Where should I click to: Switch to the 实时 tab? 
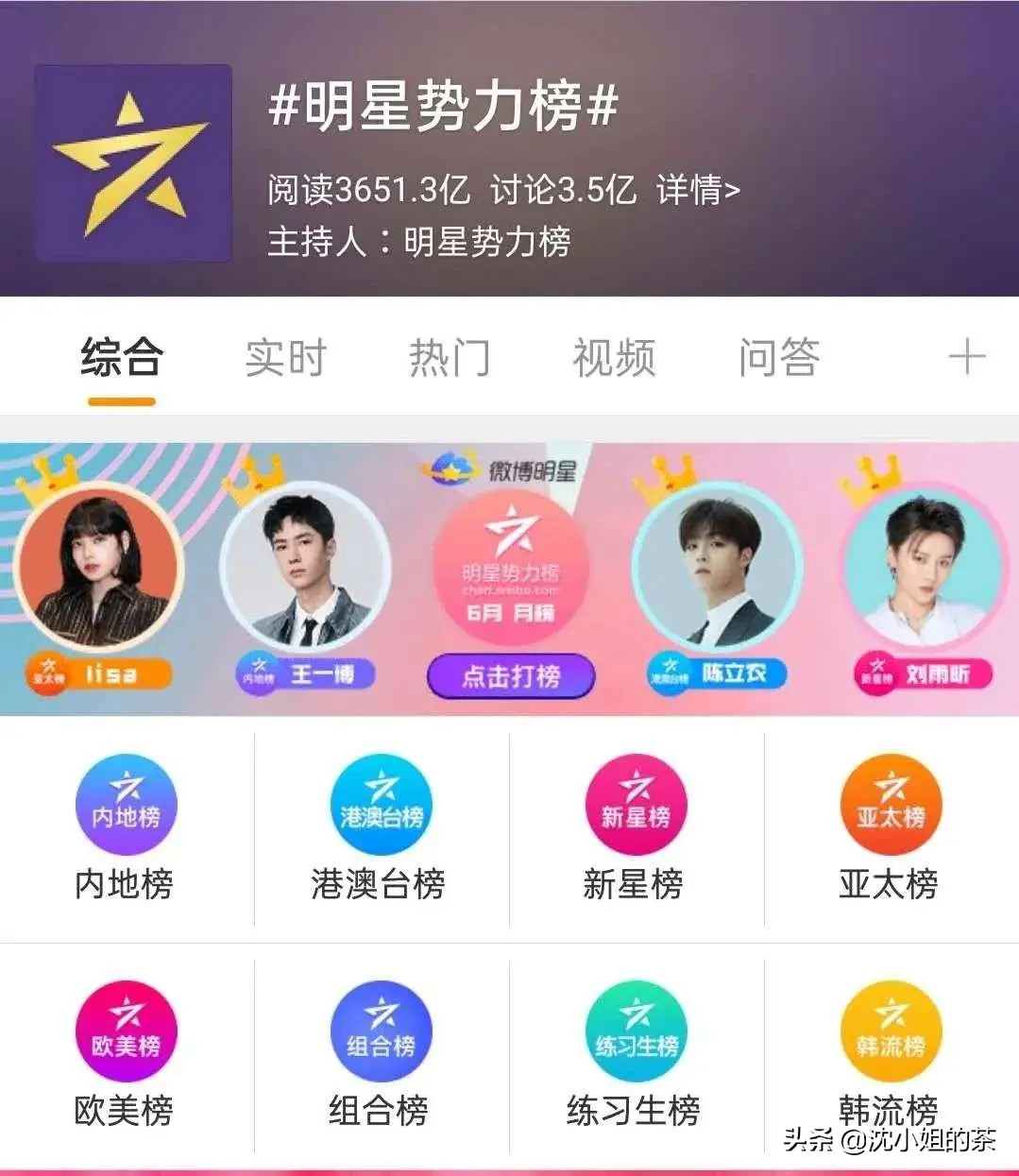tap(285, 358)
